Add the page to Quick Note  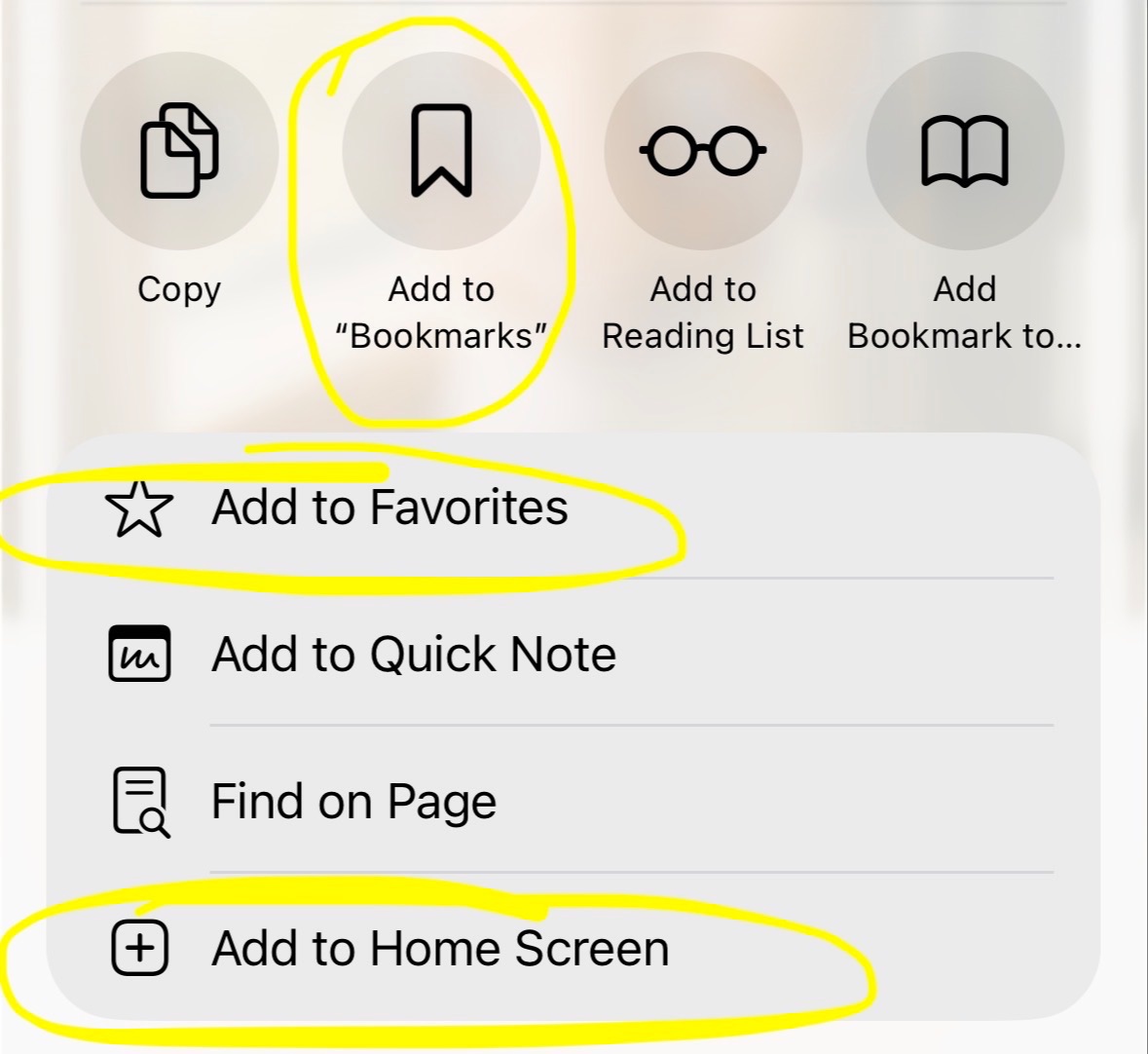(414, 654)
